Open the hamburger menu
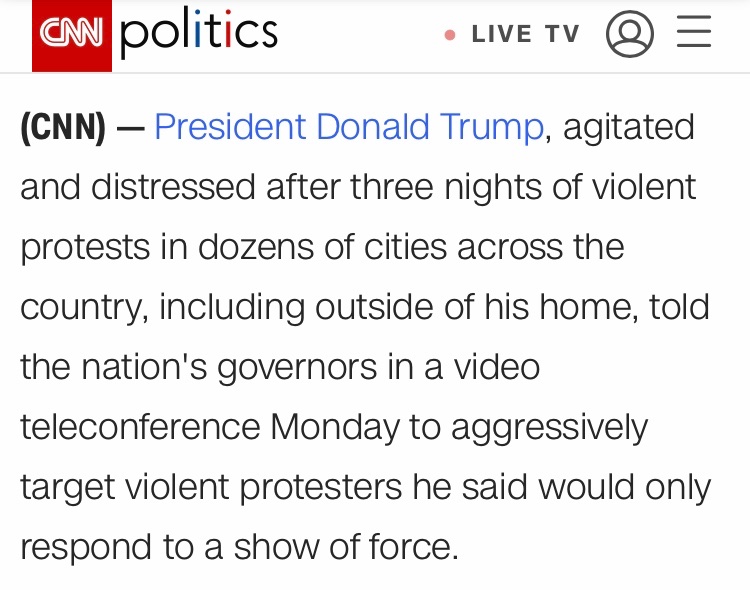The image size is (750, 590). point(694,33)
